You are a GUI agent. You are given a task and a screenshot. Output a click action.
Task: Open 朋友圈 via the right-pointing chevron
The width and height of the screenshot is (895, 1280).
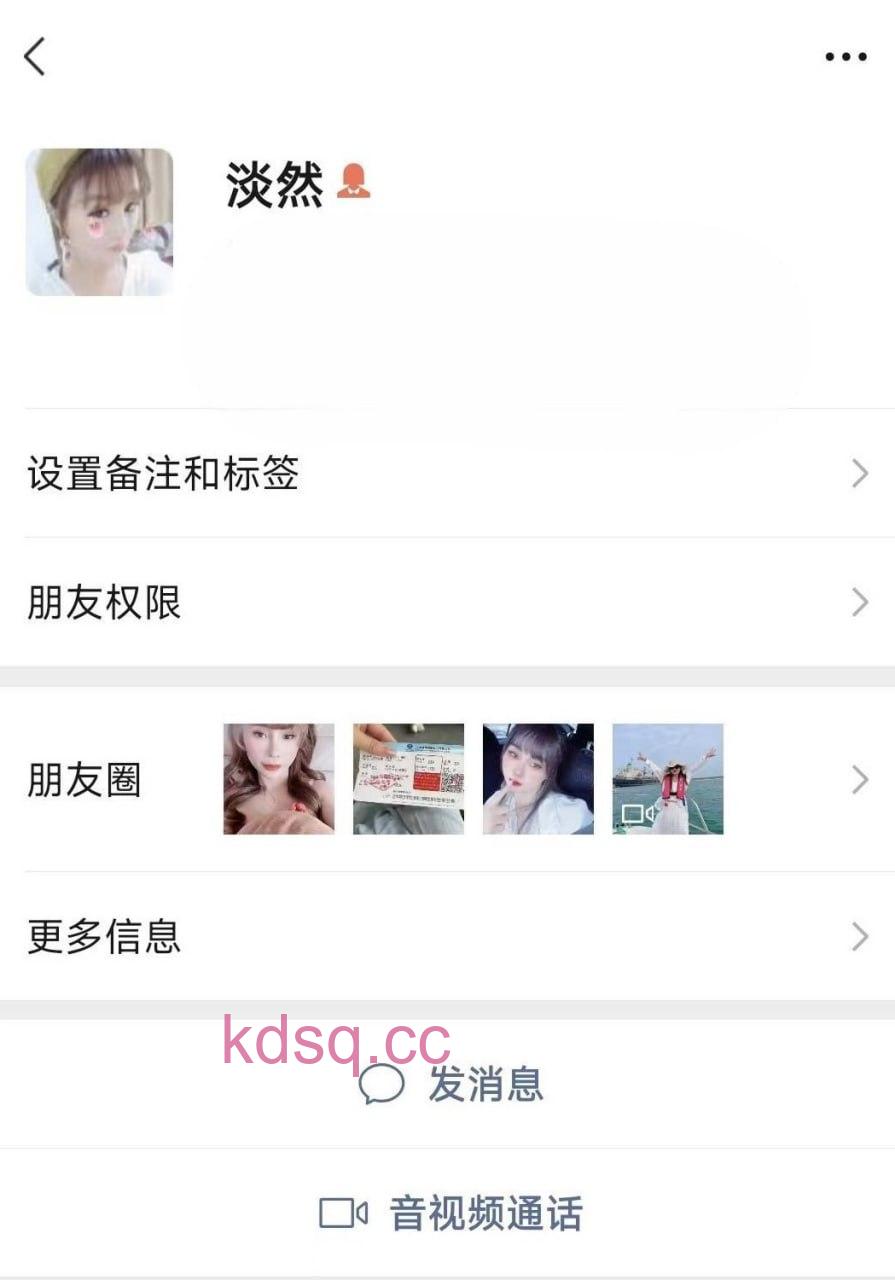858,781
